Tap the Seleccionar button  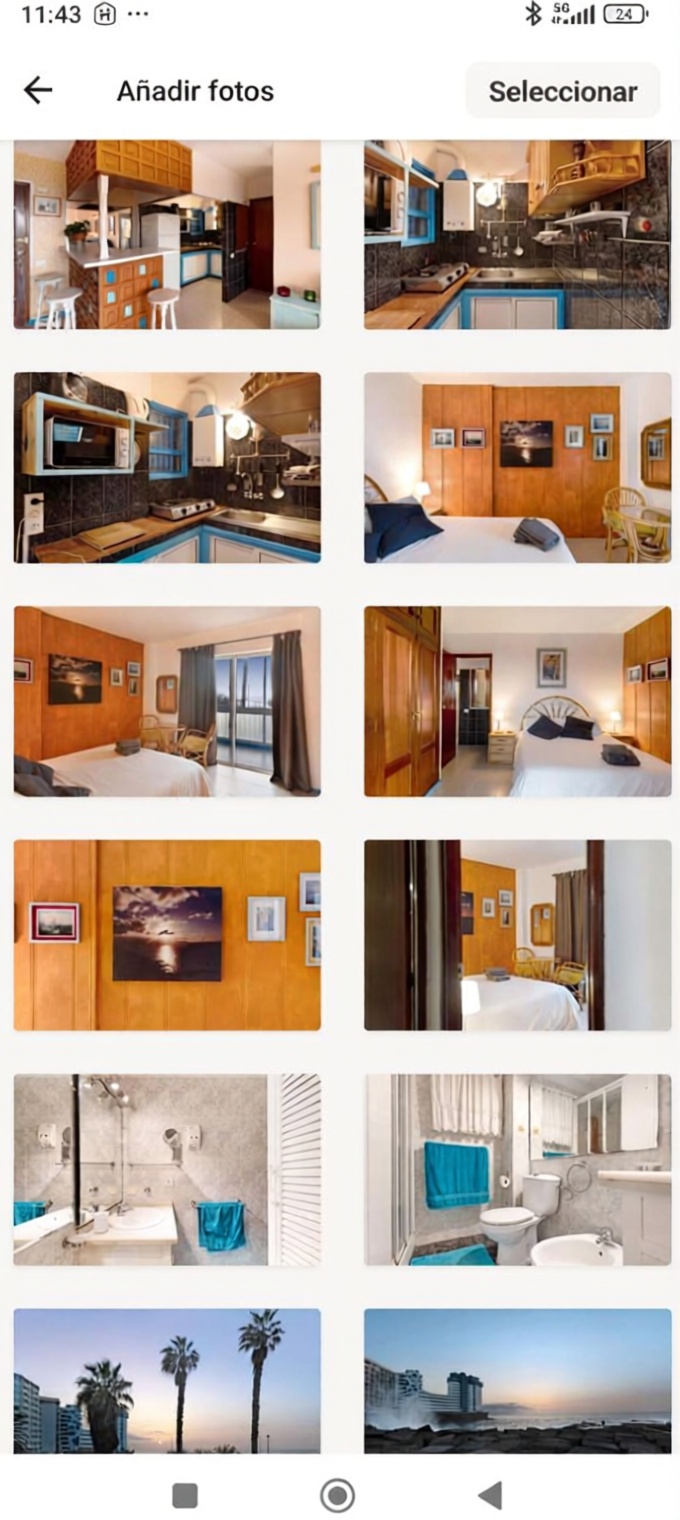tap(562, 91)
